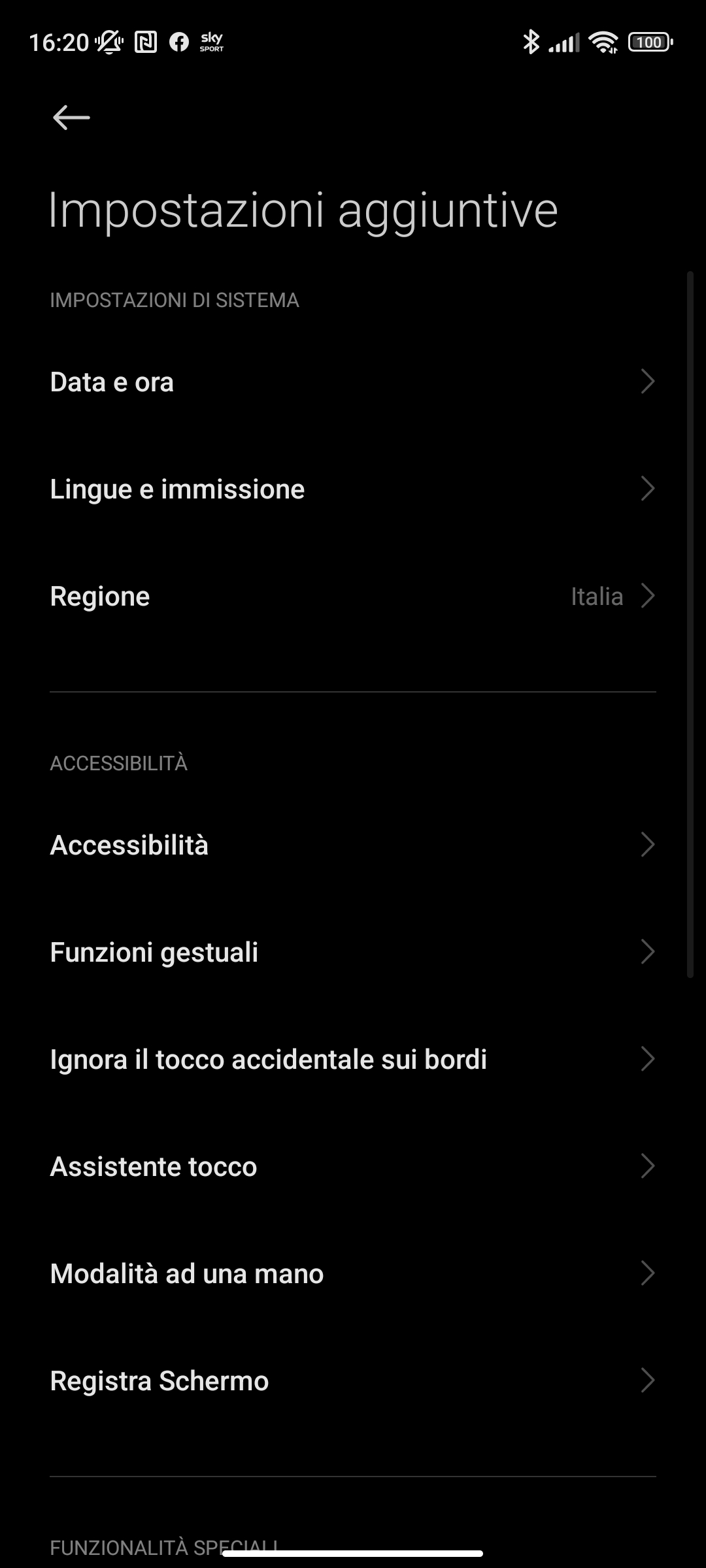
Task: Open Funzioni gestuali
Action: [x=352, y=953]
